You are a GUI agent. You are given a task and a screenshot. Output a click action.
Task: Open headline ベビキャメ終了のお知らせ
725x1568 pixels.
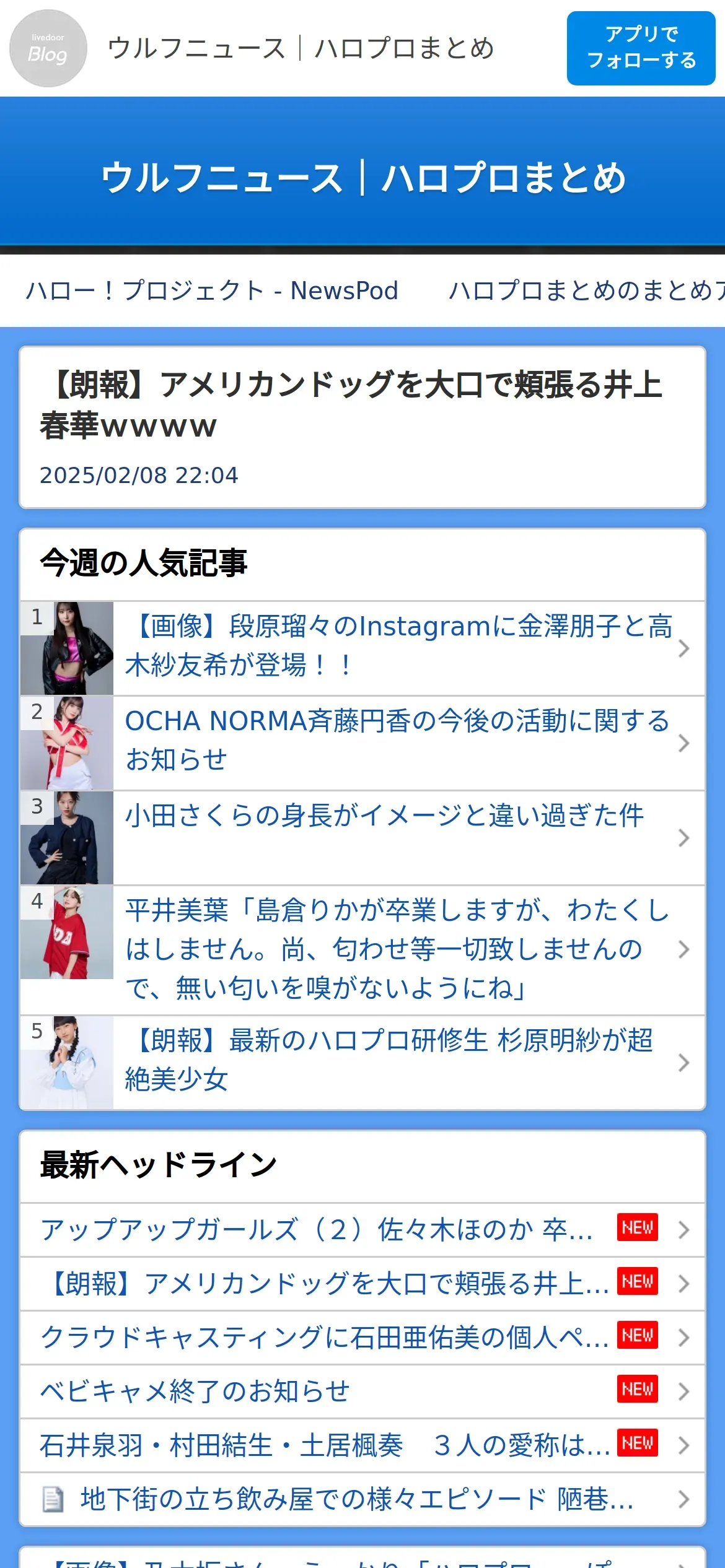tap(362, 1391)
